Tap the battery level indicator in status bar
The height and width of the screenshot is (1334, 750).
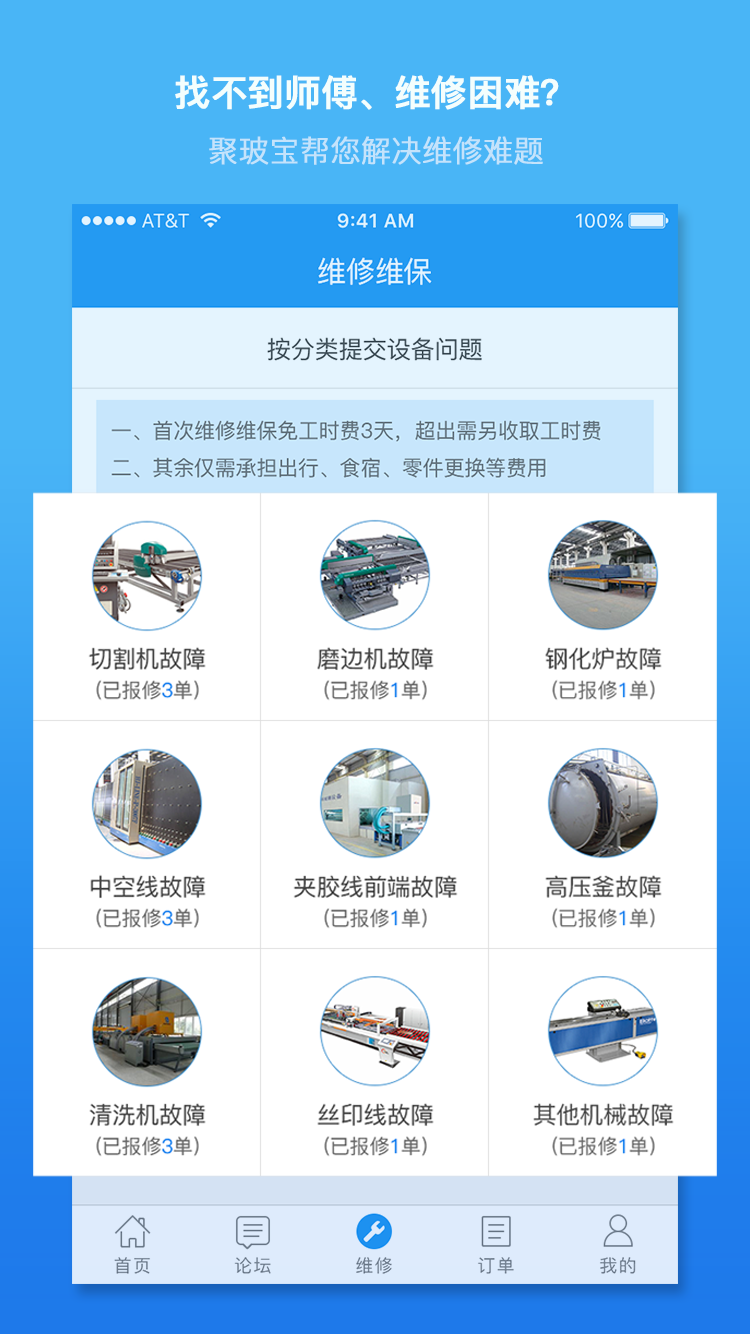pos(646,221)
